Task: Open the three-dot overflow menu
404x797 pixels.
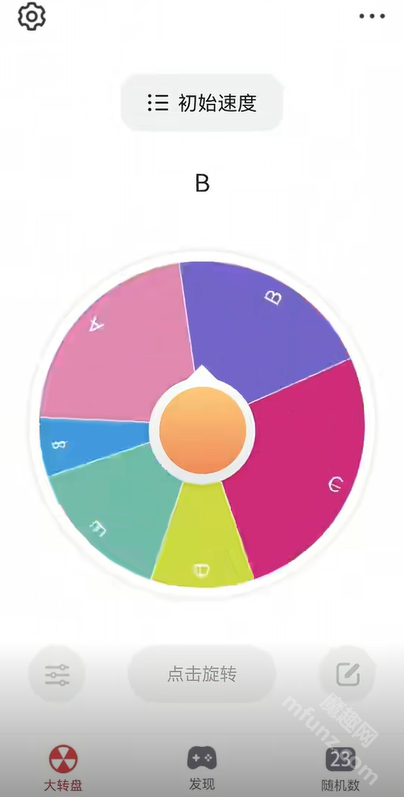Action: tap(372, 16)
